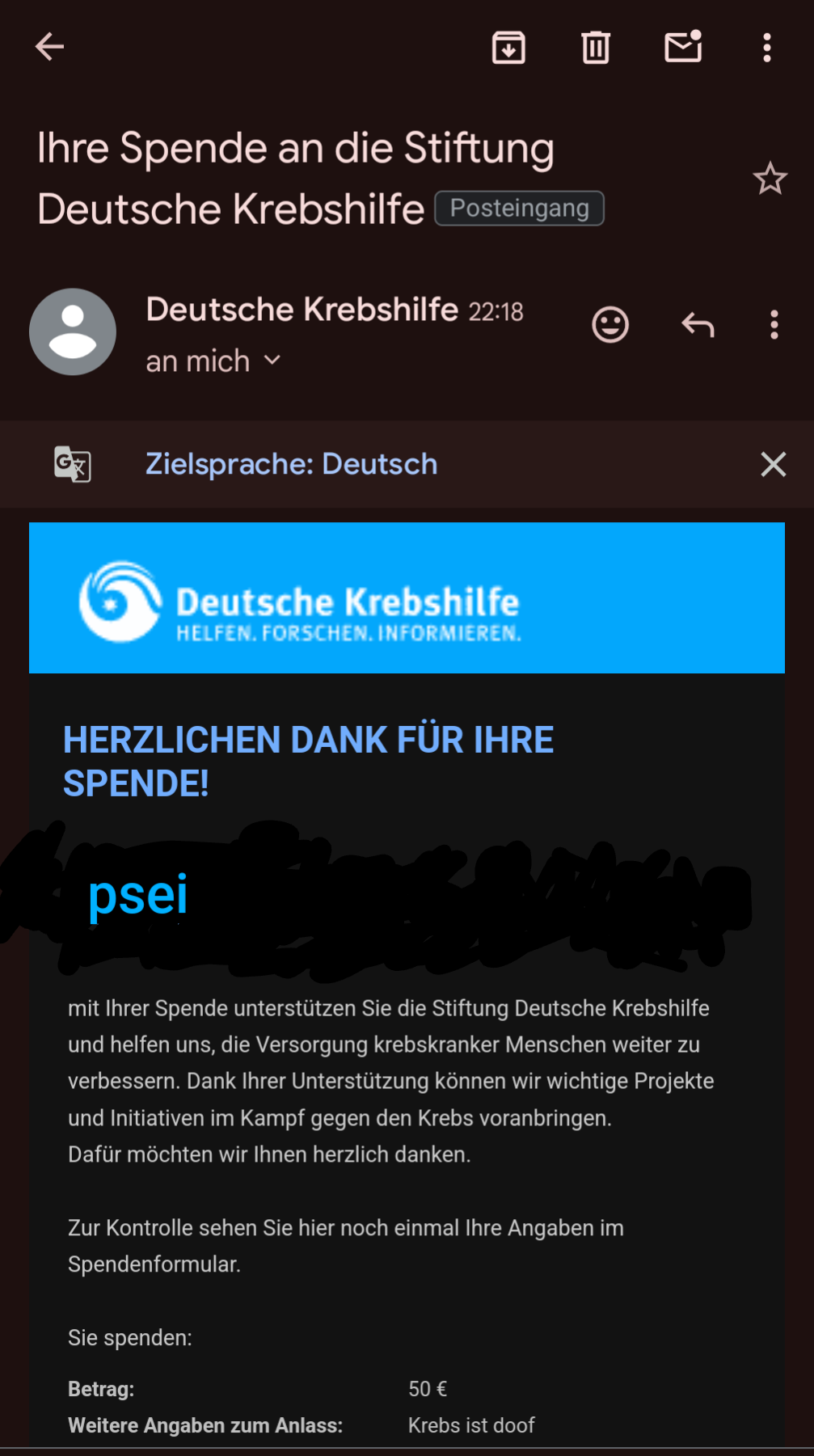
Task: Reply to Deutsche Krebshilfe
Action: coord(698,325)
